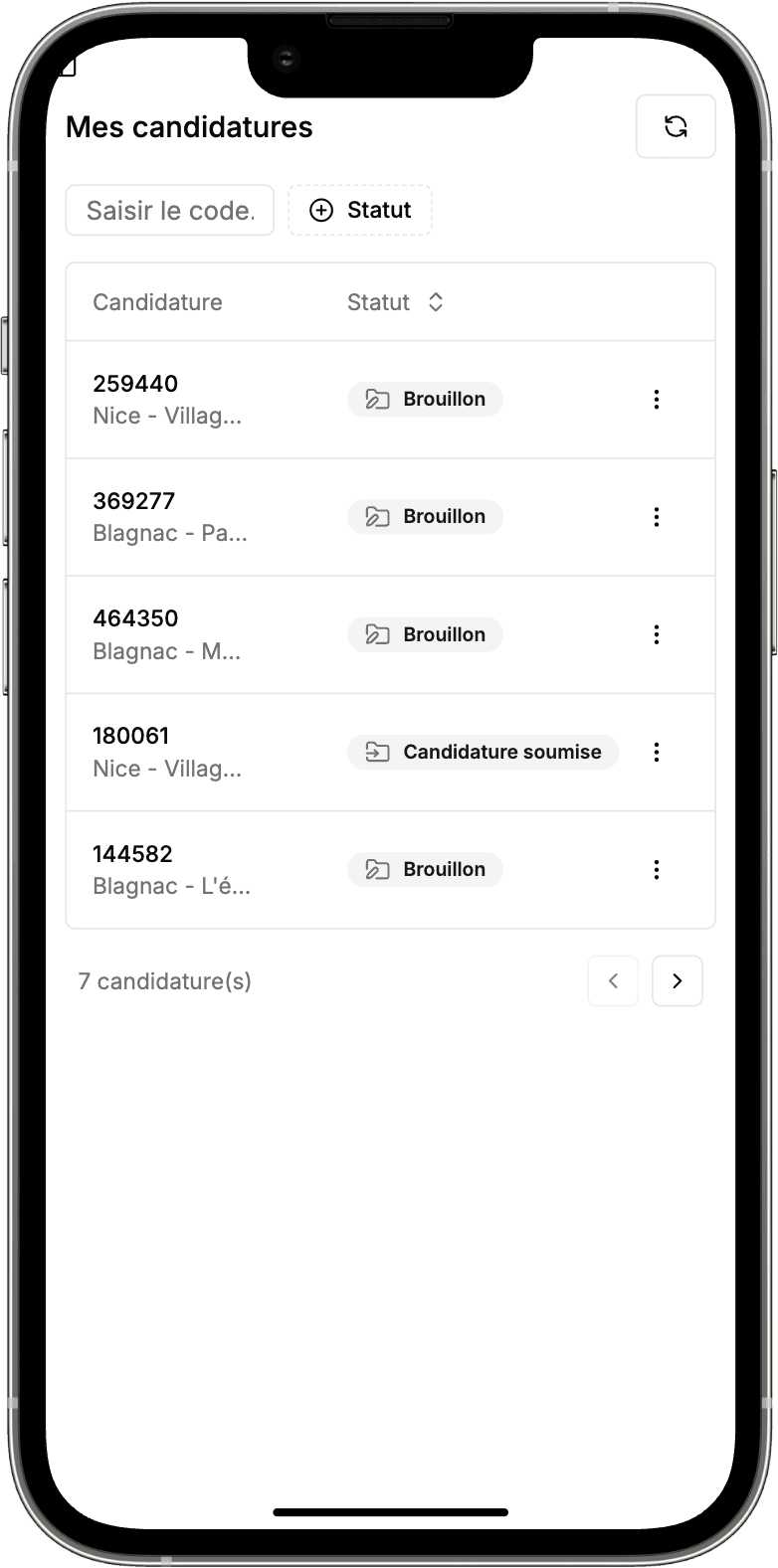Open candidature 259440 row
The width and height of the screenshot is (778, 1568).
(167, 399)
